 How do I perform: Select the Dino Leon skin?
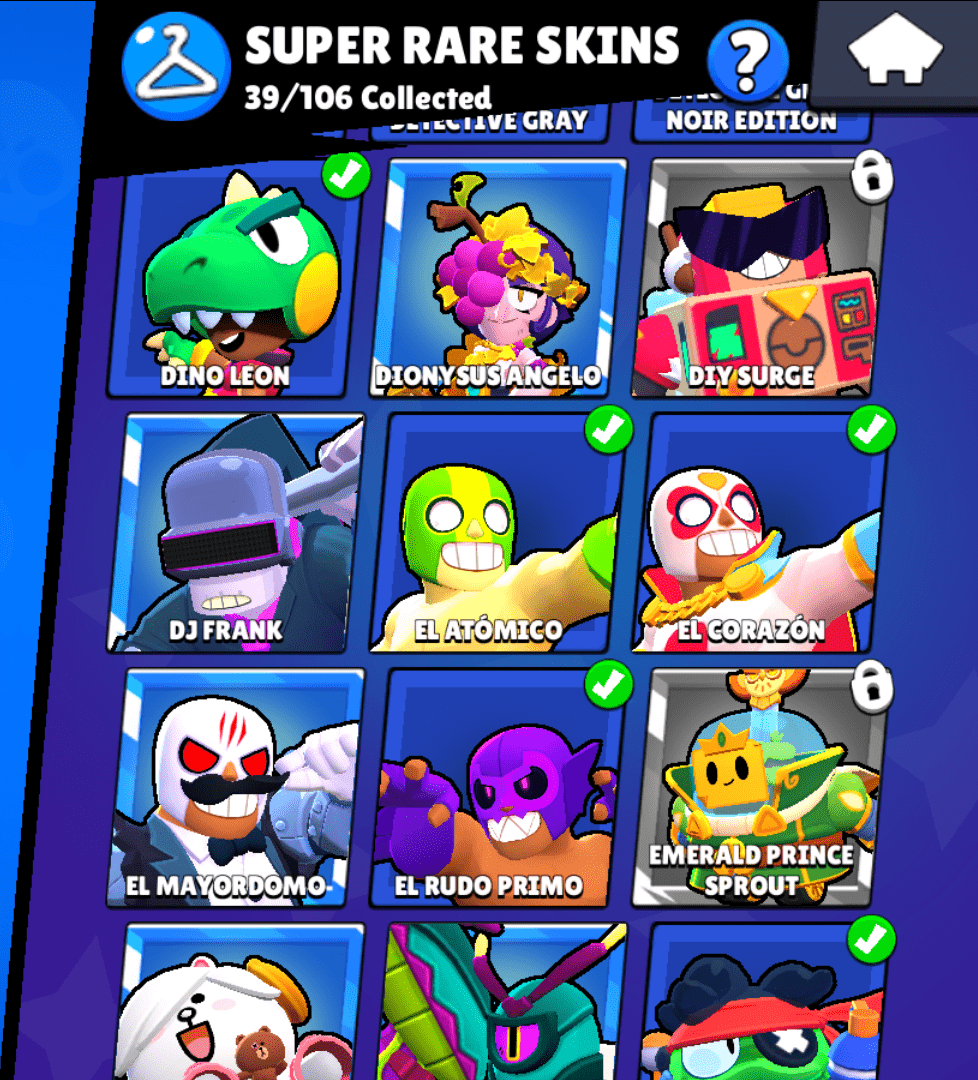[x=238, y=280]
